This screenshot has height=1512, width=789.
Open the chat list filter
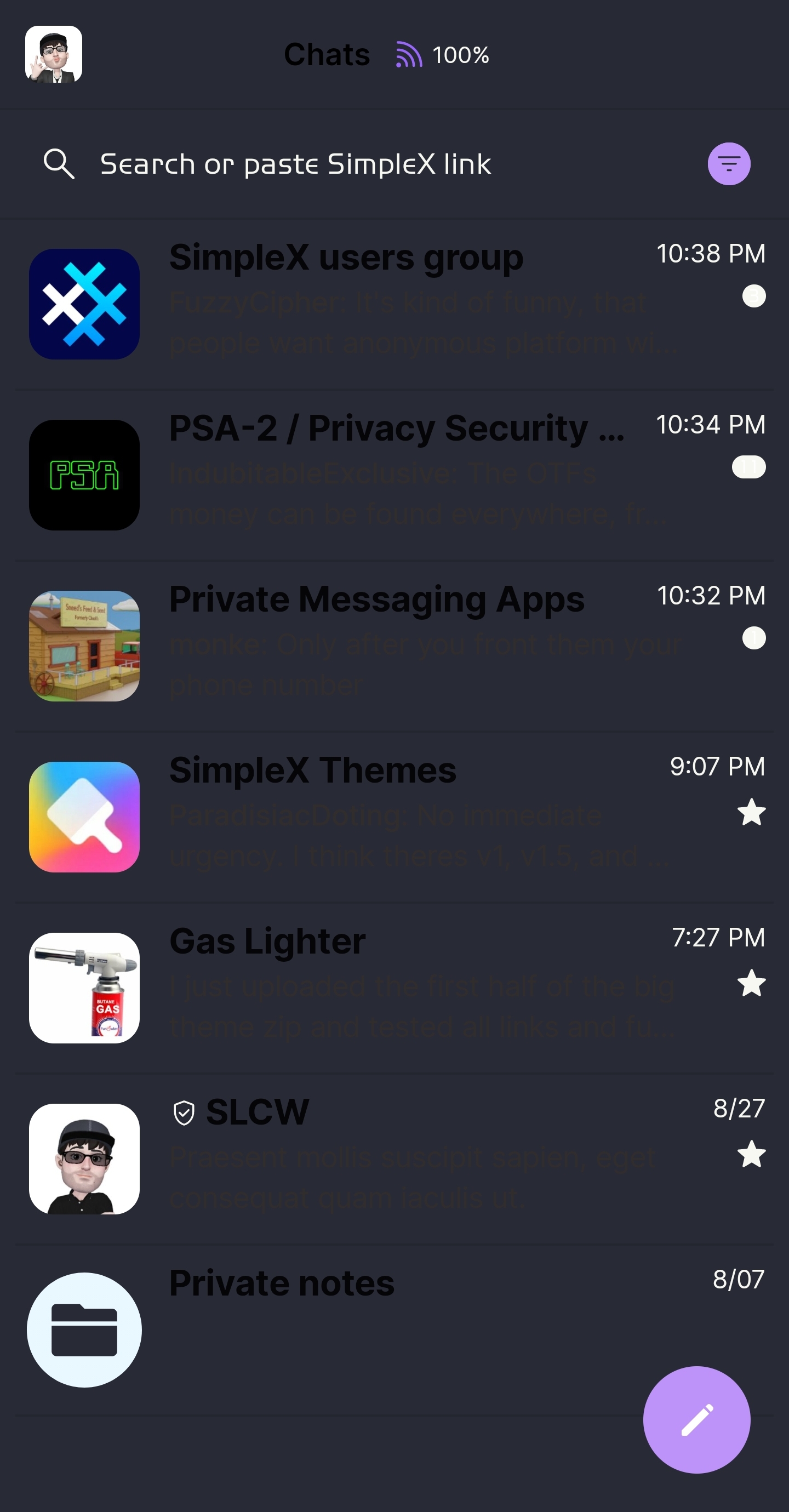729,164
